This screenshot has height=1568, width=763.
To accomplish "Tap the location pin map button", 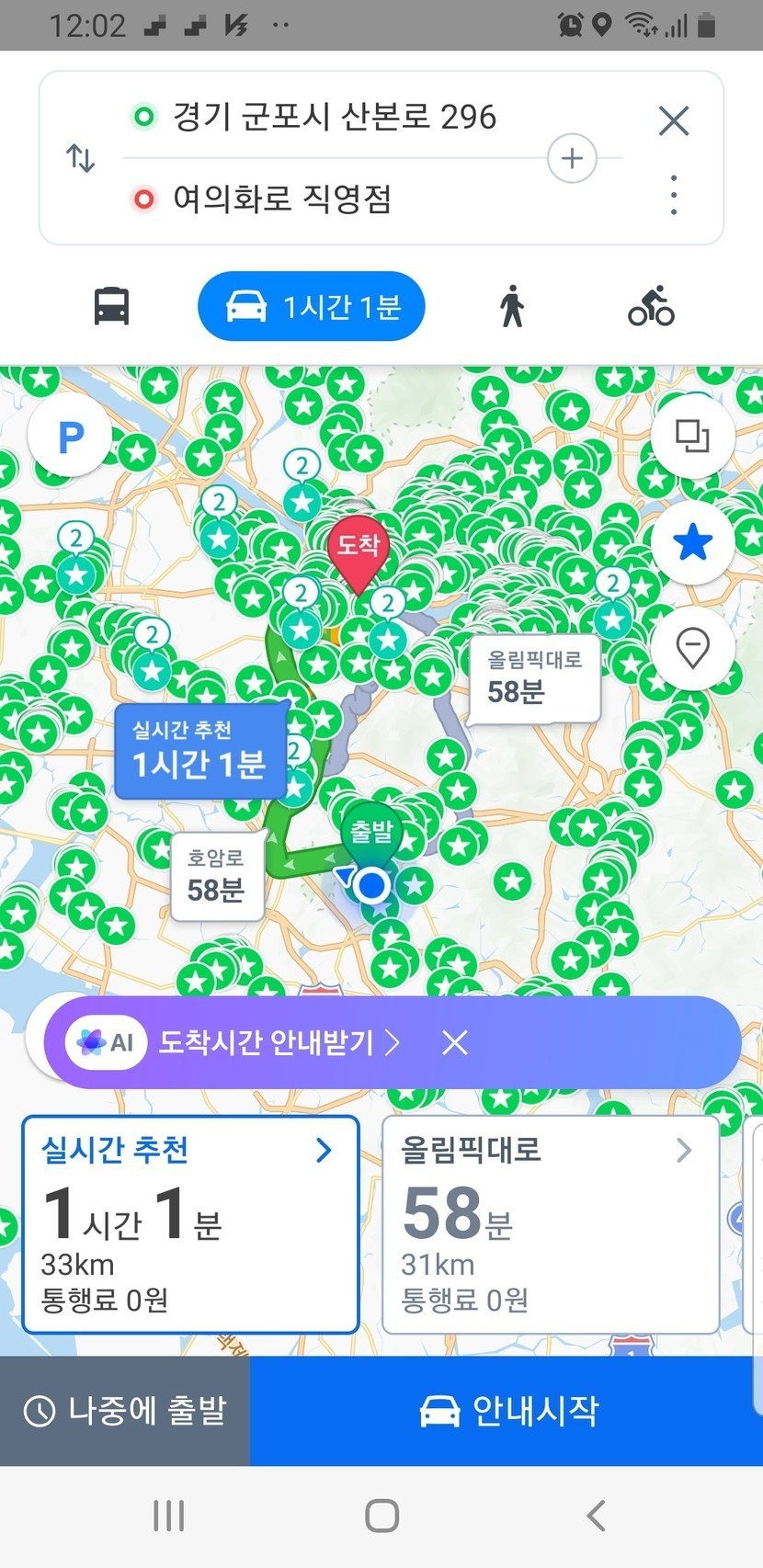I will click(692, 648).
